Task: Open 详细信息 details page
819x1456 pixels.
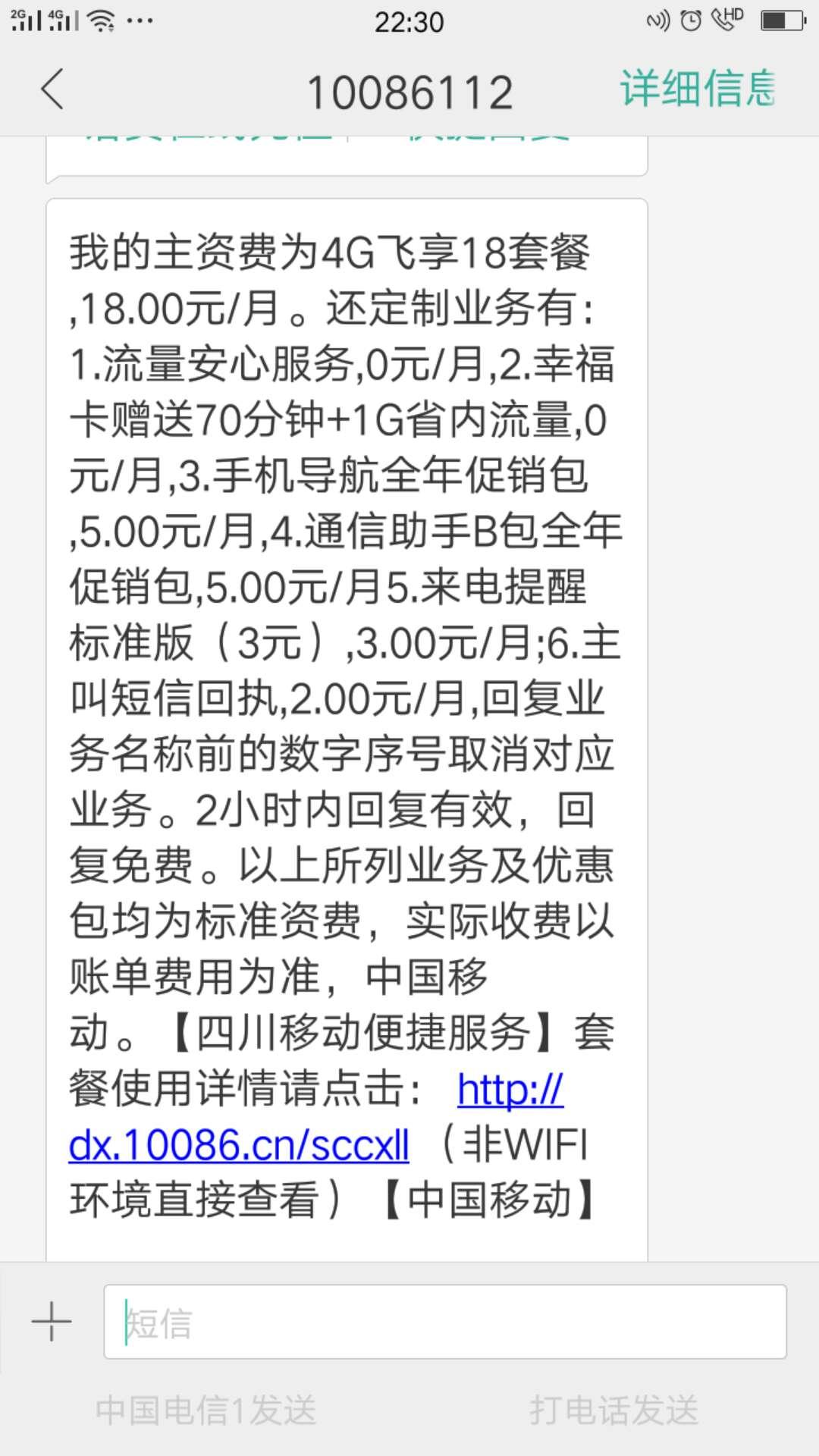Action: (x=698, y=88)
